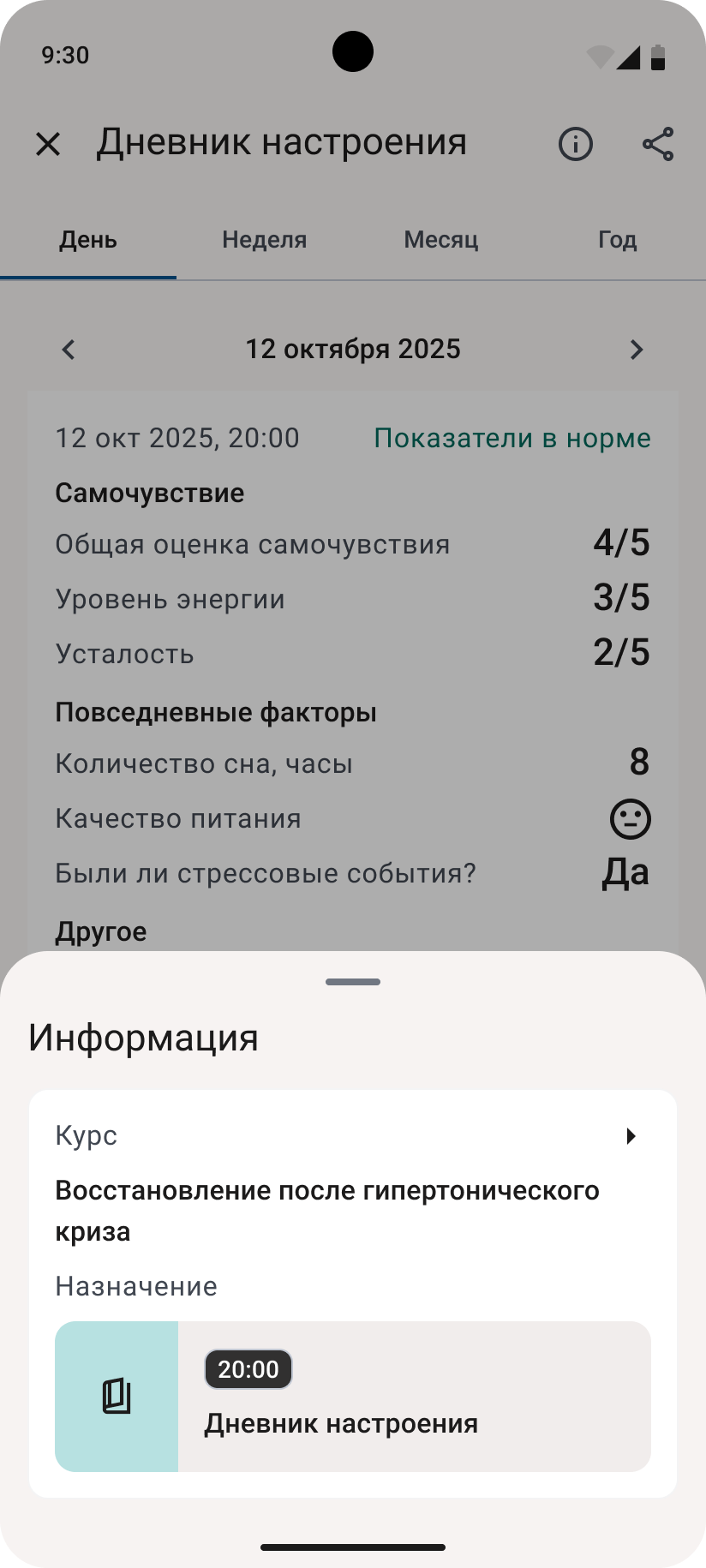
Task: Switch to the Месяц tab
Action: 440,240
